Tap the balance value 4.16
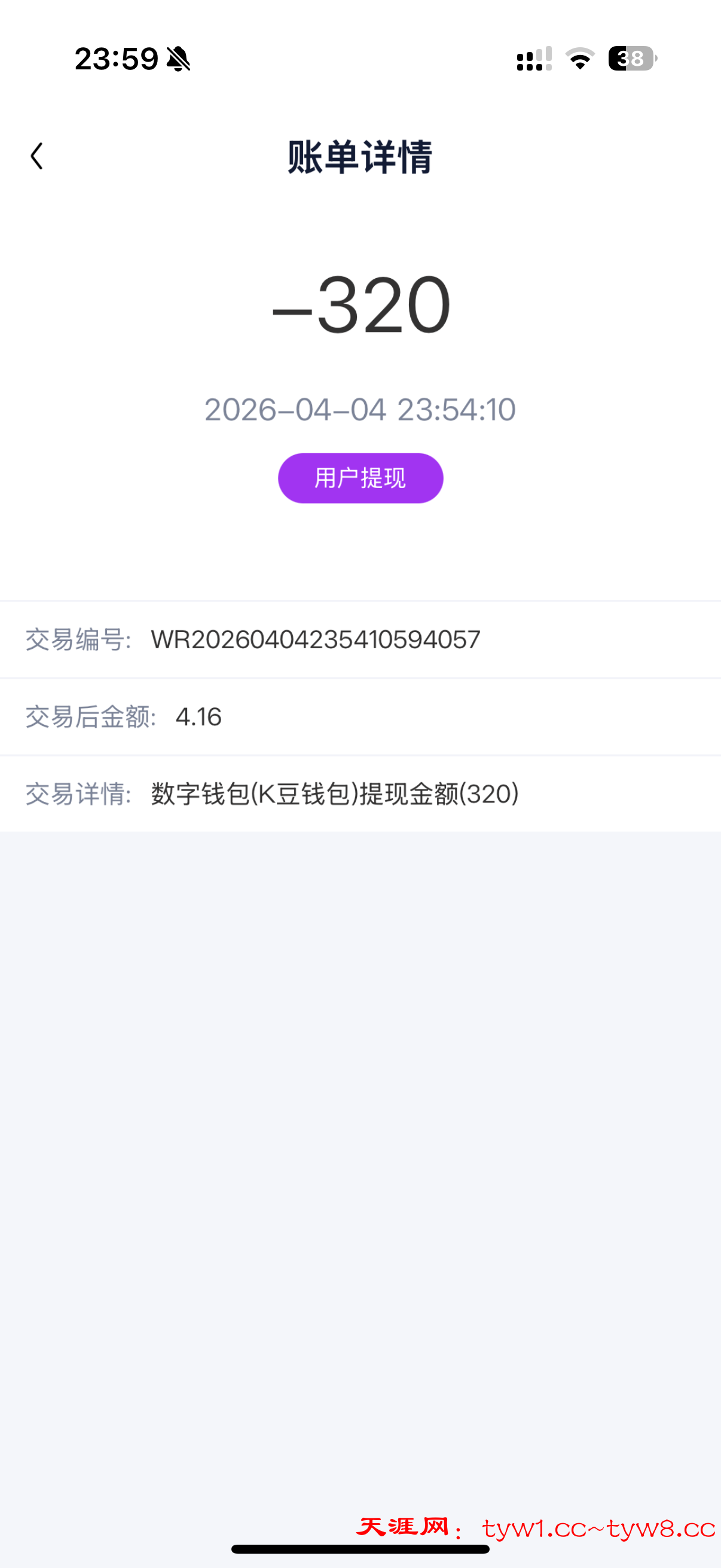 click(x=198, y=717)
